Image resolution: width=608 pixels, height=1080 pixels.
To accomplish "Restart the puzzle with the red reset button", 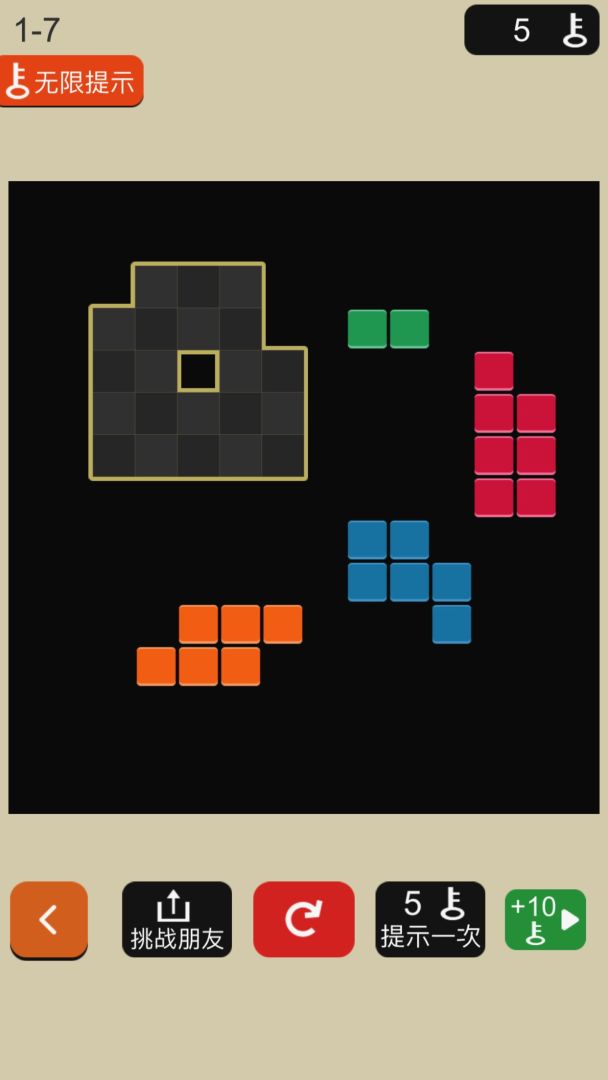I will (x=303, y=919).
